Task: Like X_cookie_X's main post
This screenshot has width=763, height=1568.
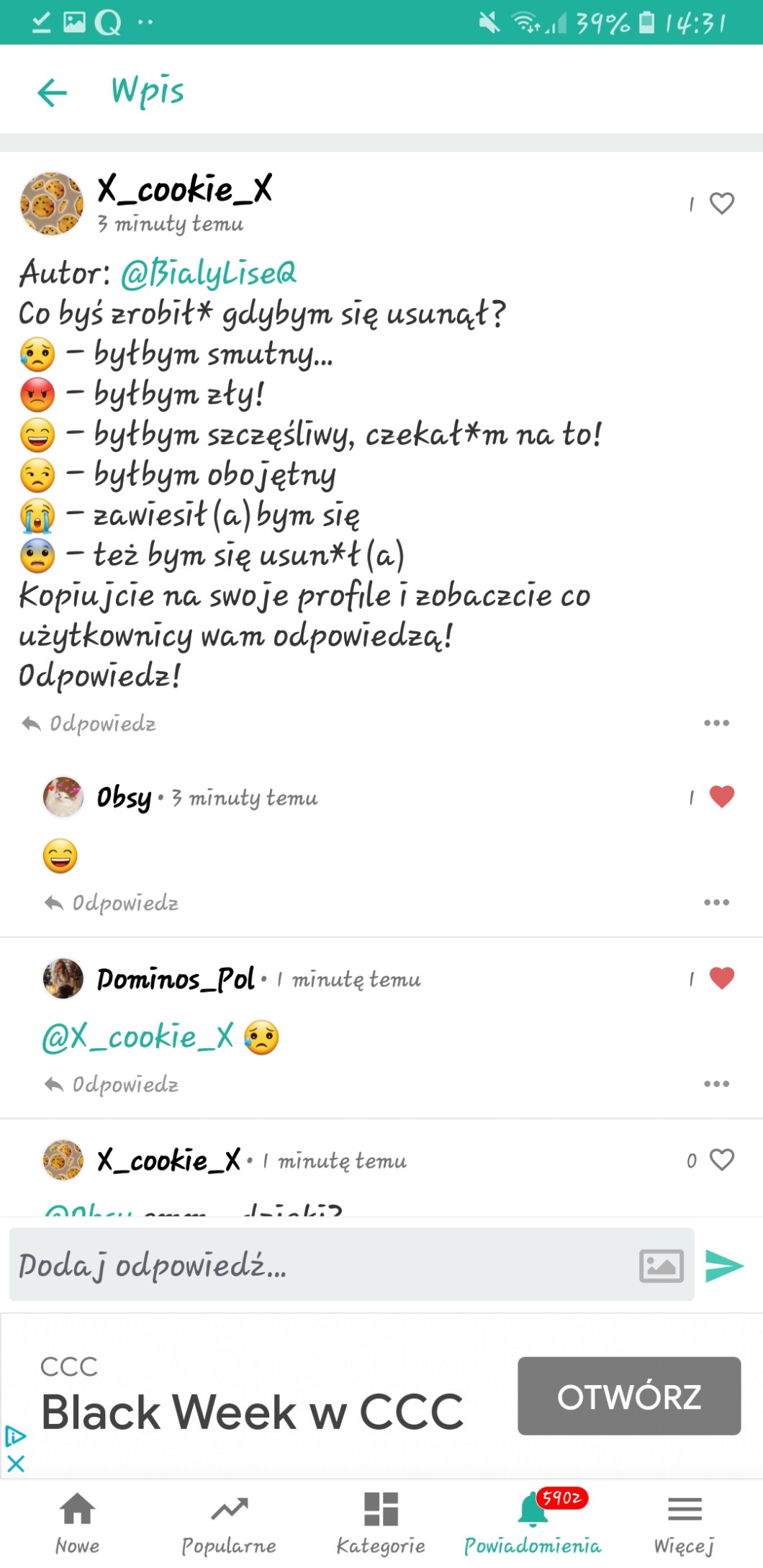Action: (x=721, y=204)
